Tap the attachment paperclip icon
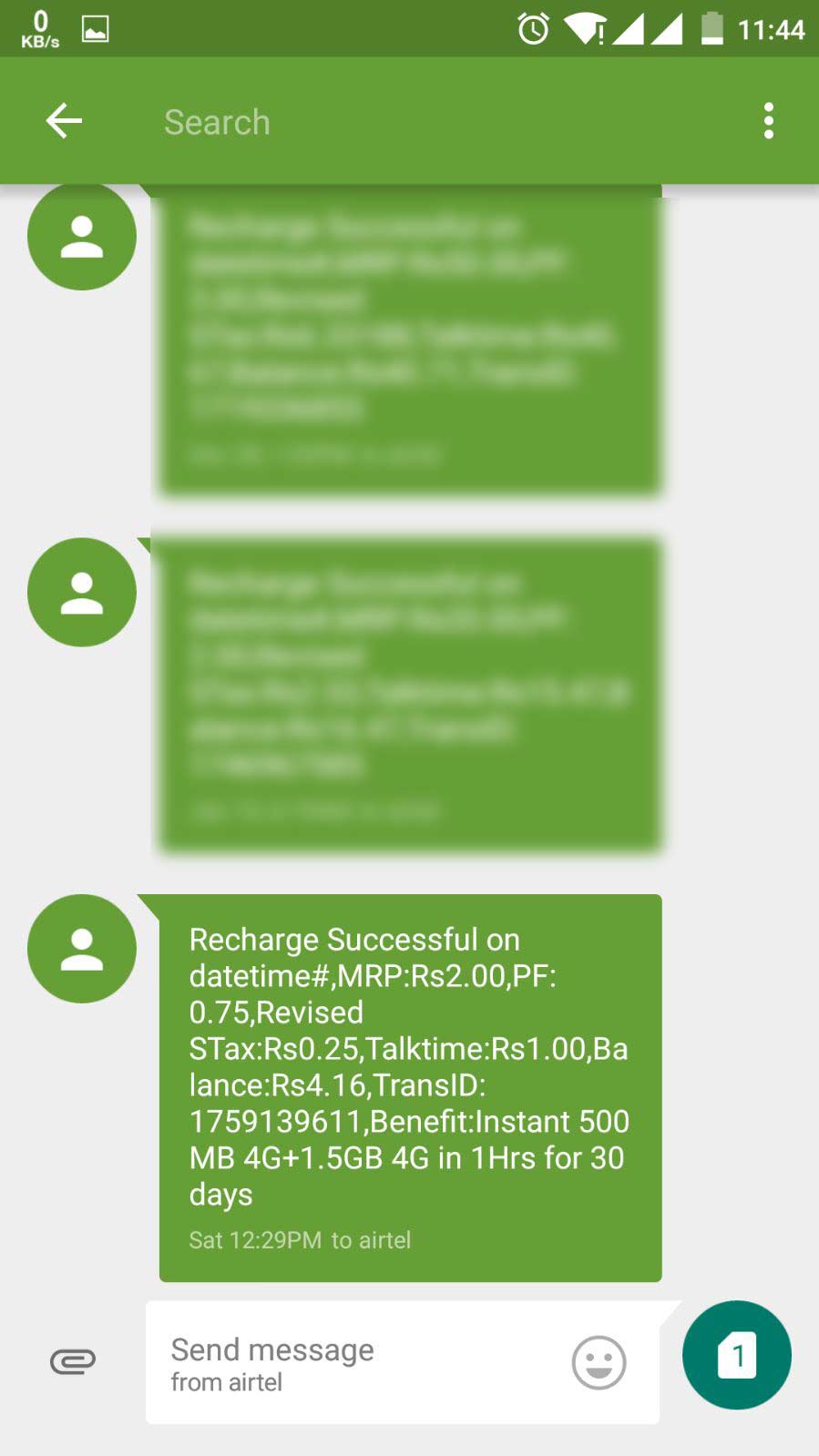 pyautogui.click(x=73, y=1362)
